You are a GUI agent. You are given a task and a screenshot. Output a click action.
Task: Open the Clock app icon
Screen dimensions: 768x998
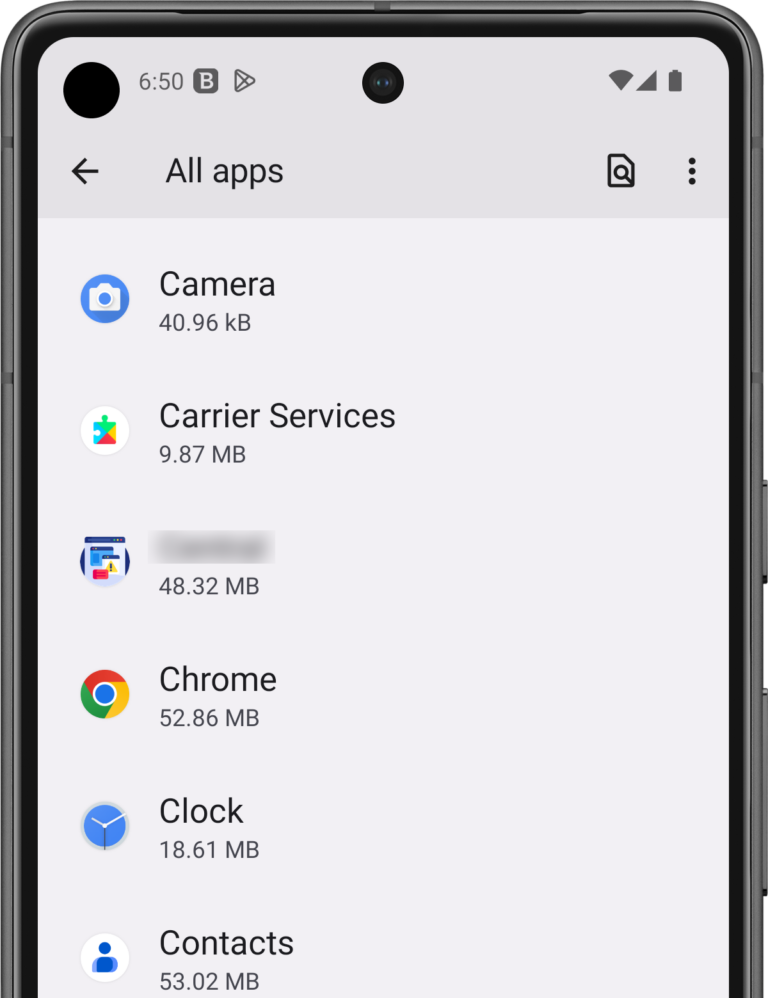105,826
